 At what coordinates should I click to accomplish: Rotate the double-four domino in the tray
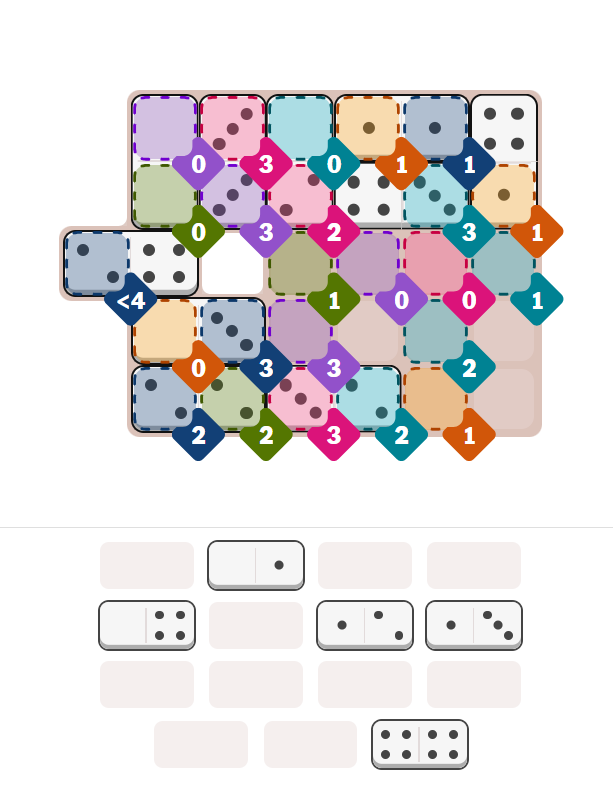(x=419, y=744)
